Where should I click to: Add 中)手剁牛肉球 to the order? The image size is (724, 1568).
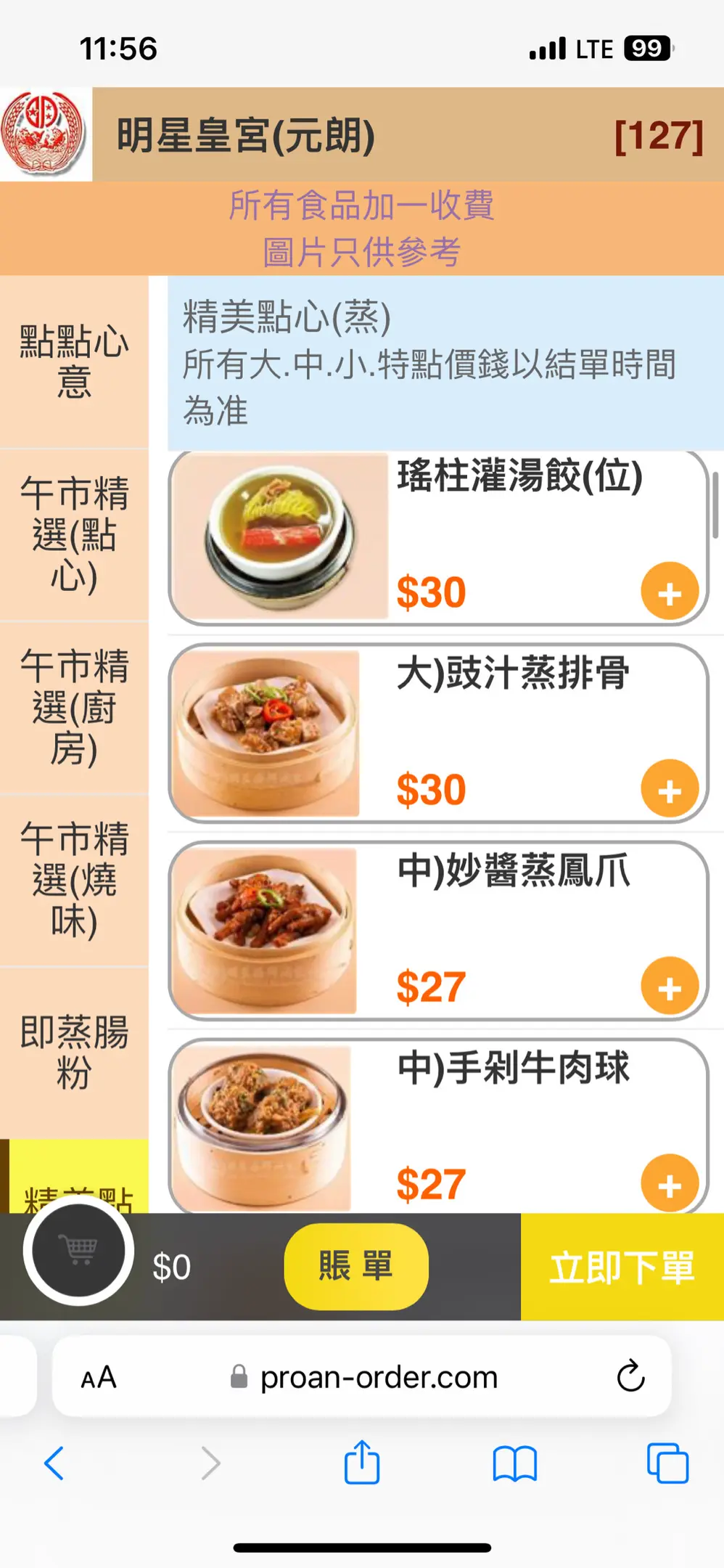click(669, 1183)
